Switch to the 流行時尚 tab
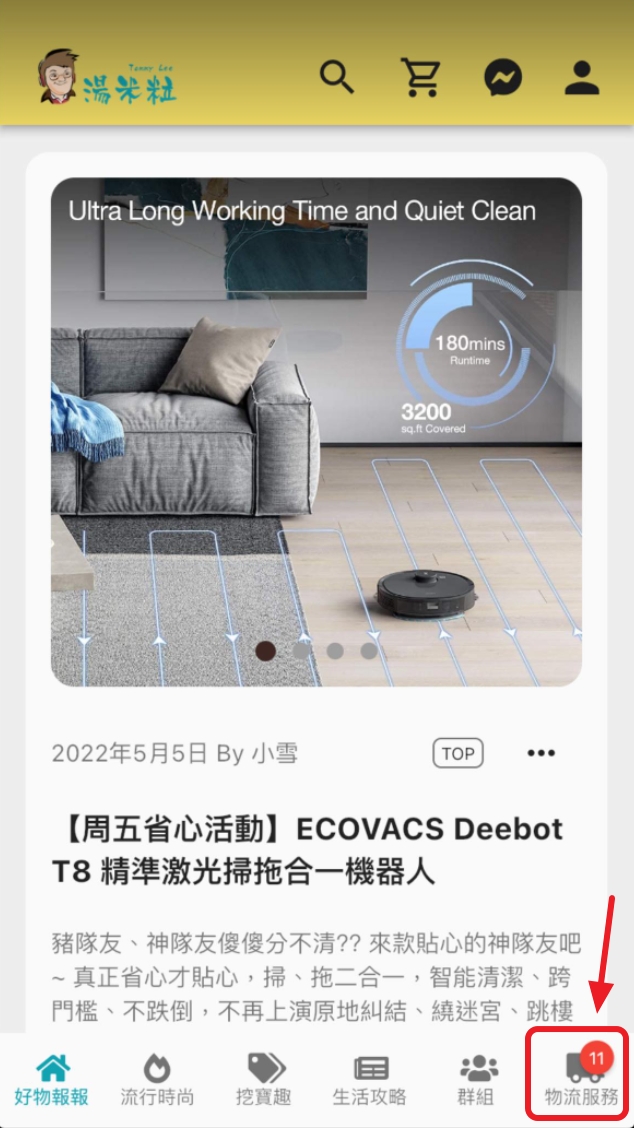 [x=158, y=1080]
